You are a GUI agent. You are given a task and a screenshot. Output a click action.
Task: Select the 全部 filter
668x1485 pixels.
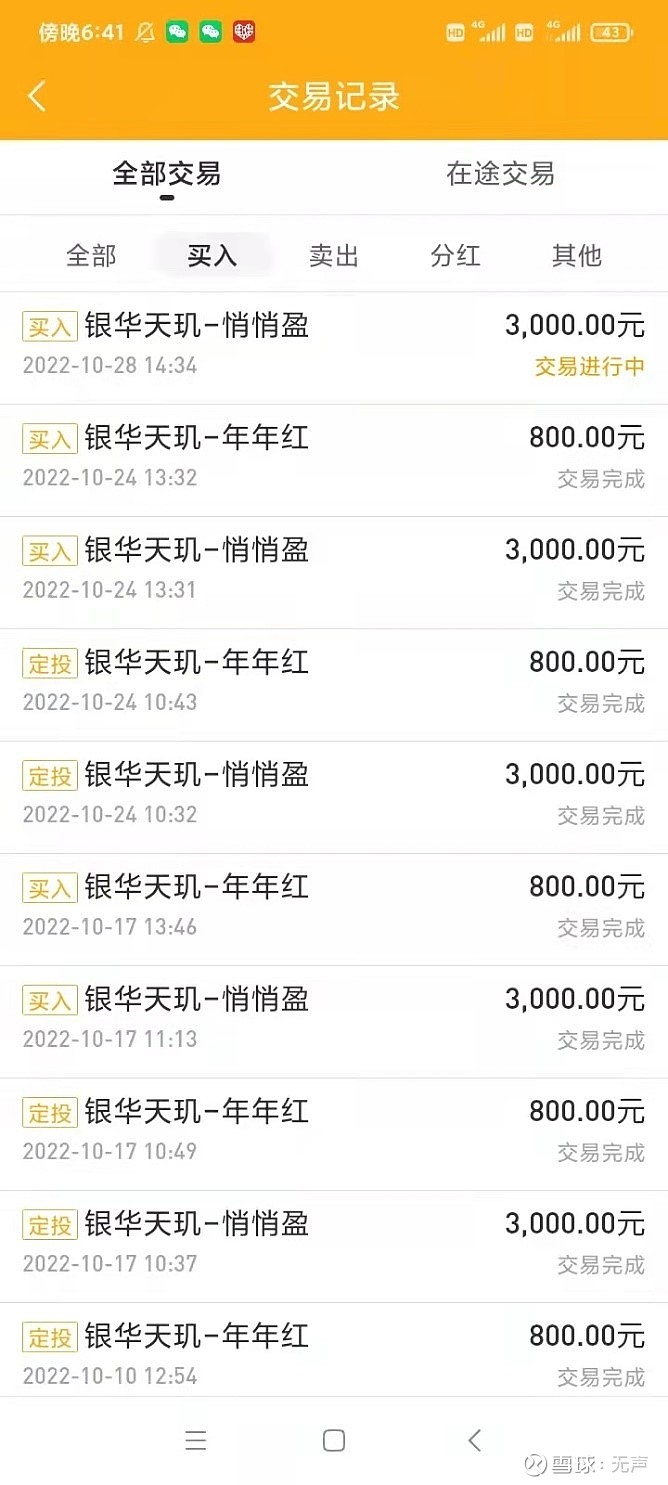click(x=91, y=256)
